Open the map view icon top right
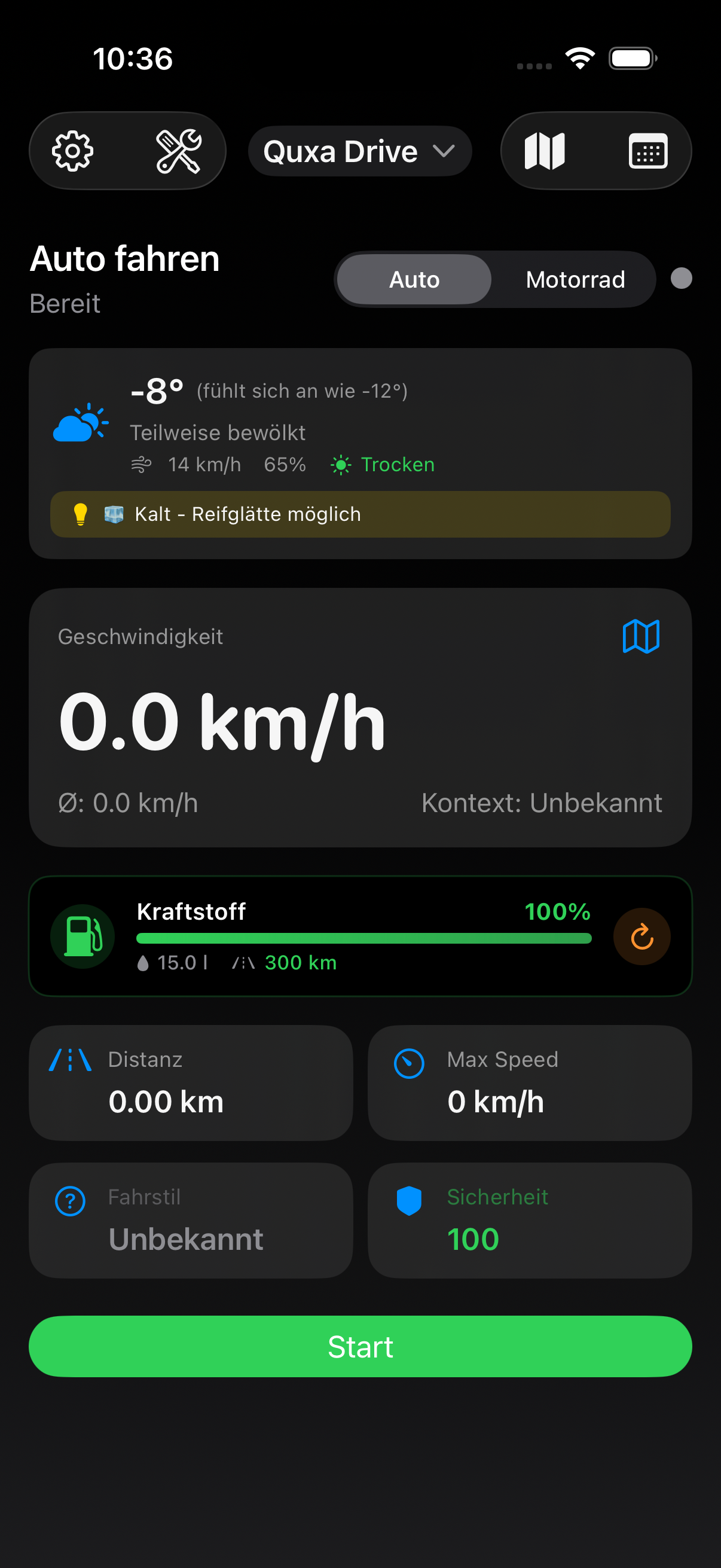The height and width of the screenshot is (1568, 721). (547, 151)
